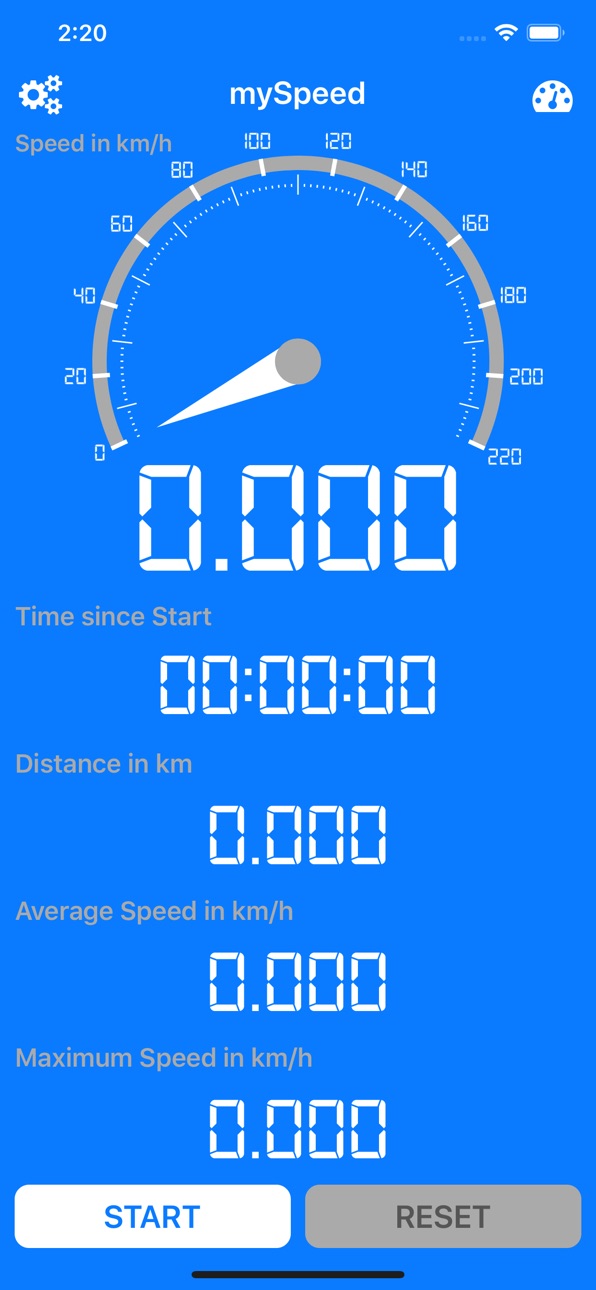Open the settings gears icon
This screenshot has width=596, height=1290.
41,95
